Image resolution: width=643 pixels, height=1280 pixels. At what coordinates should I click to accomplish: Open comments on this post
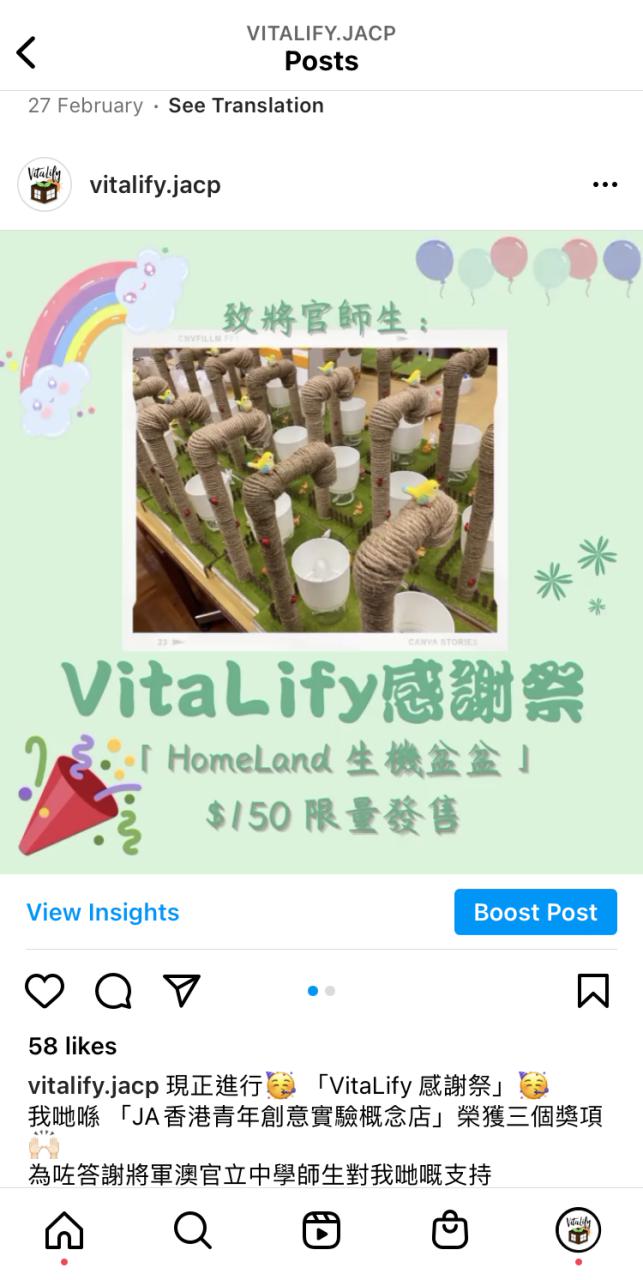113,991
